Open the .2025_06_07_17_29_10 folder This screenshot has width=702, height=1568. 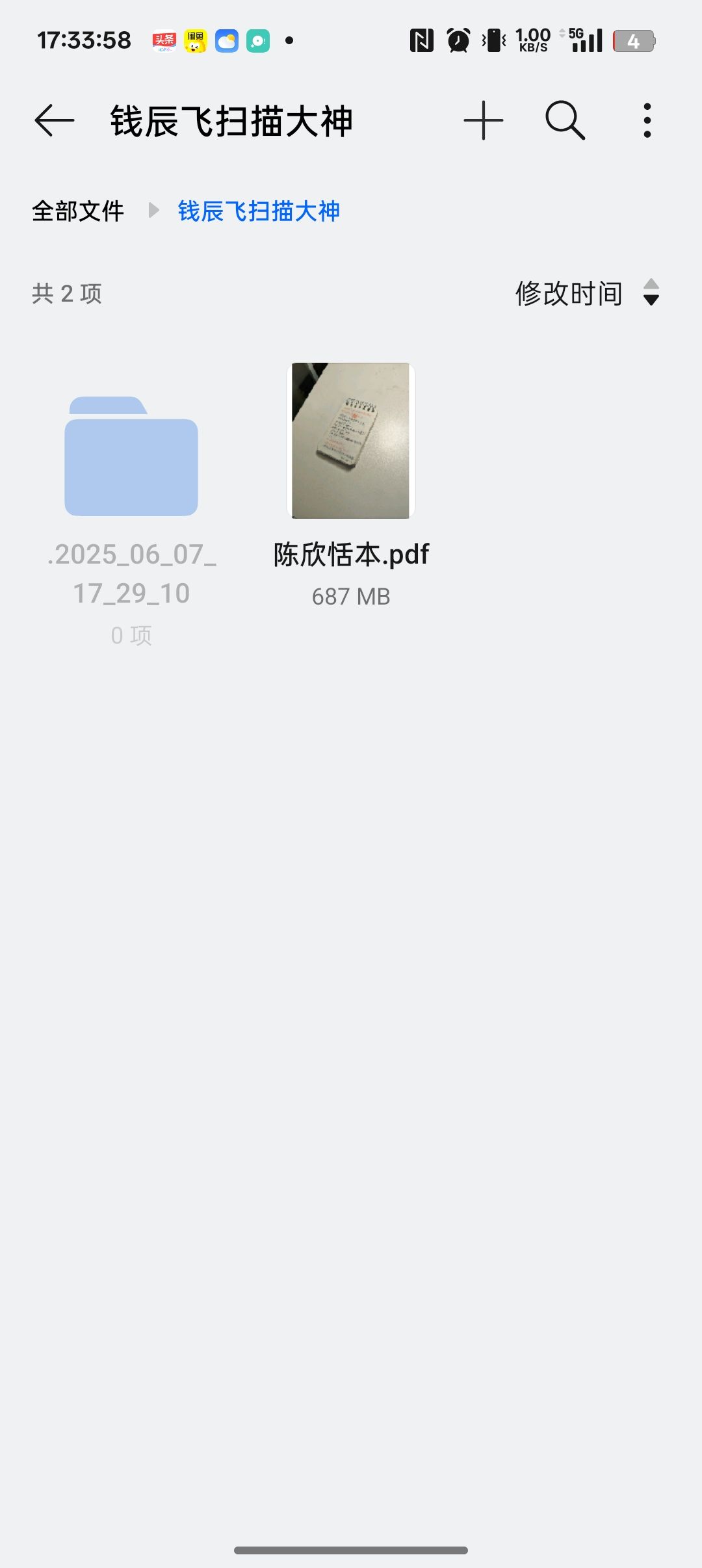click(131, 456)
